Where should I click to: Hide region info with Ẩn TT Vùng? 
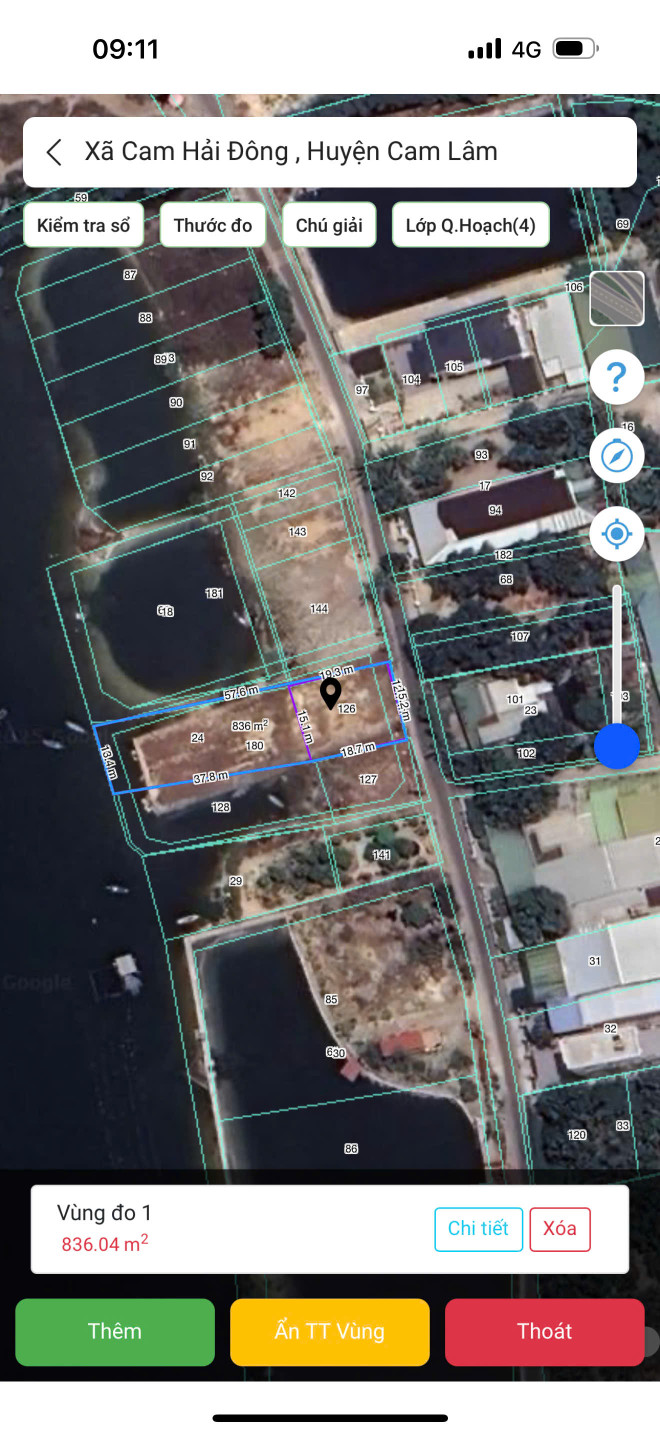pyautogui.click(x=329, y=1331)
